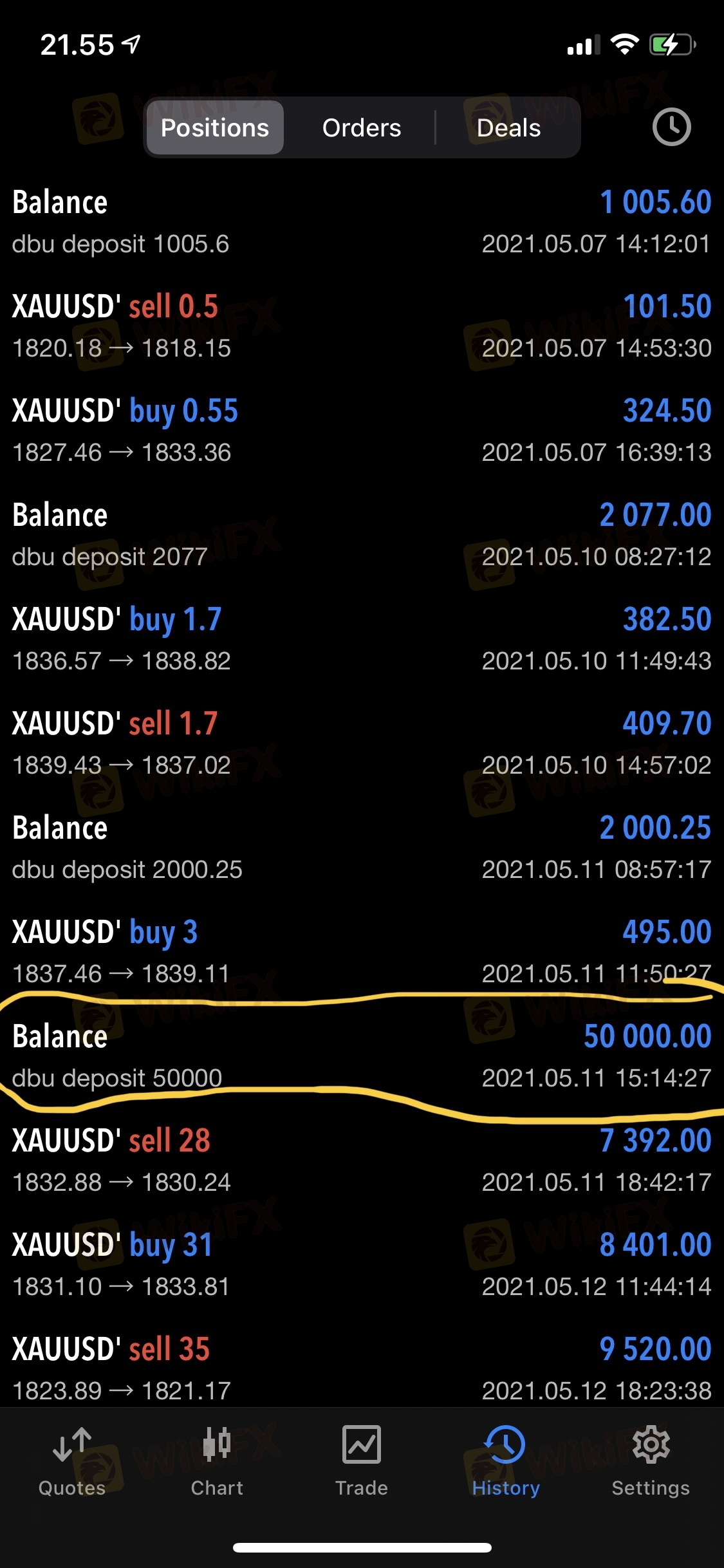Screen dimensions: 724x1568
Task: Go to the Chart tab
Action: tap(217, 1461)
